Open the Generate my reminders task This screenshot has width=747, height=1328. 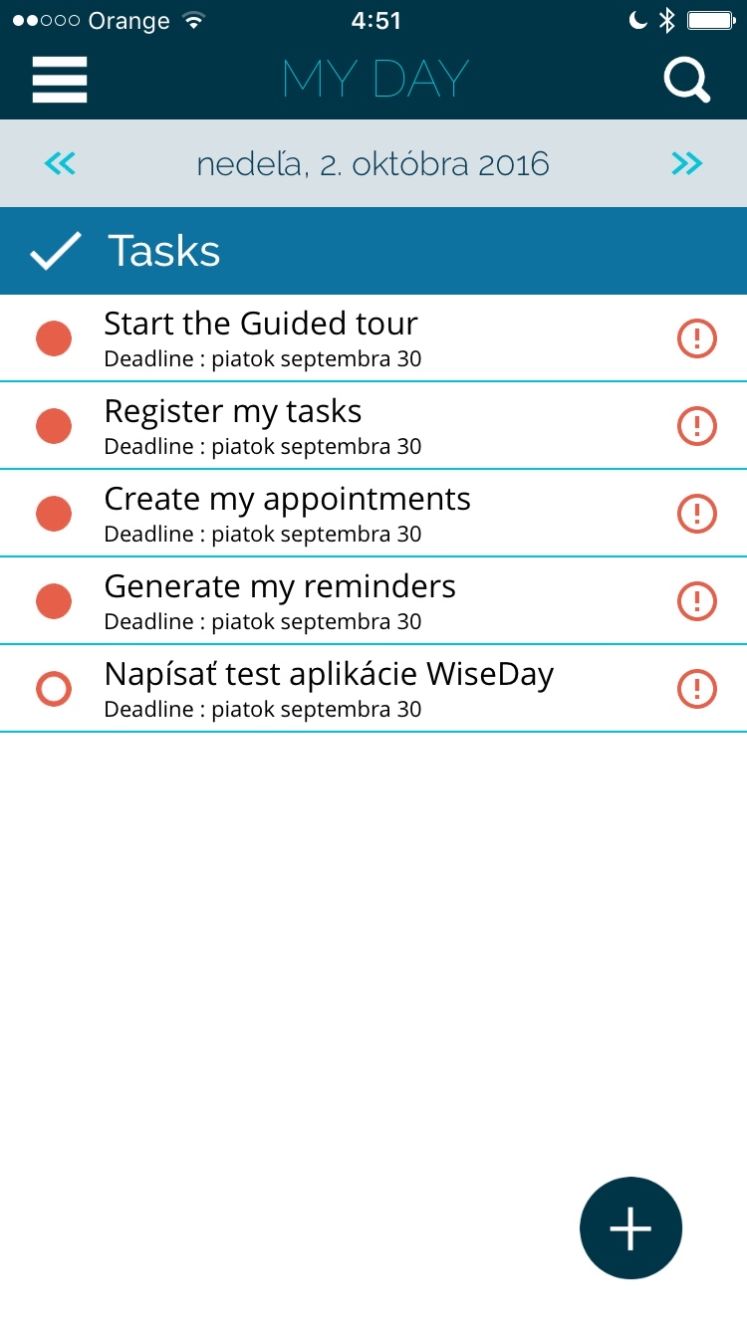[280, 587]
